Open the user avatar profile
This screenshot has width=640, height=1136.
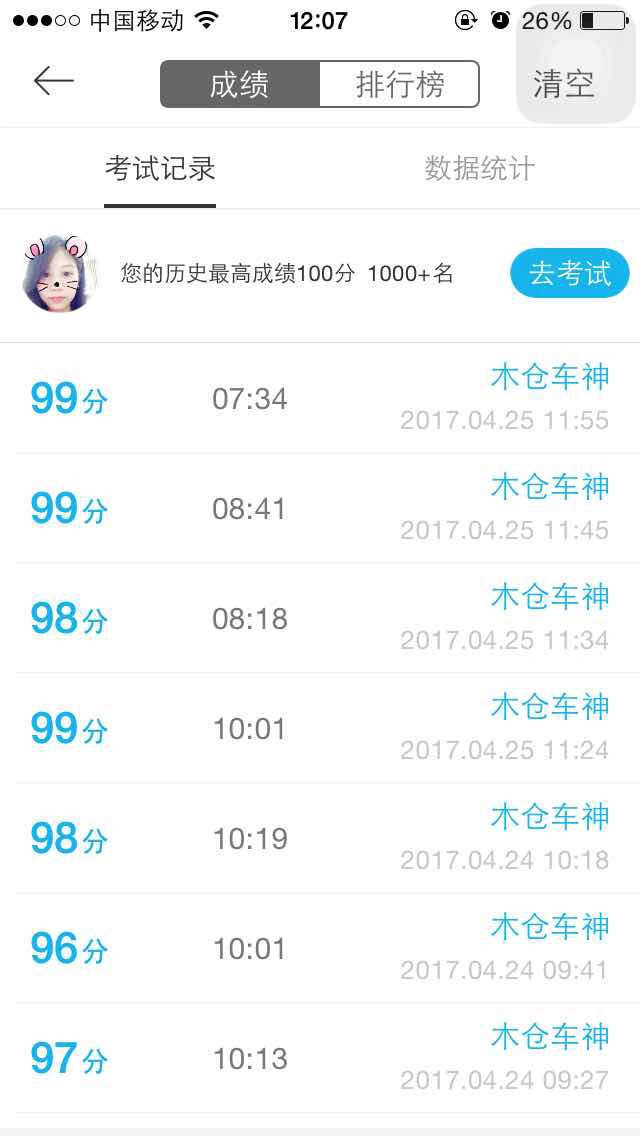(60, 274)
